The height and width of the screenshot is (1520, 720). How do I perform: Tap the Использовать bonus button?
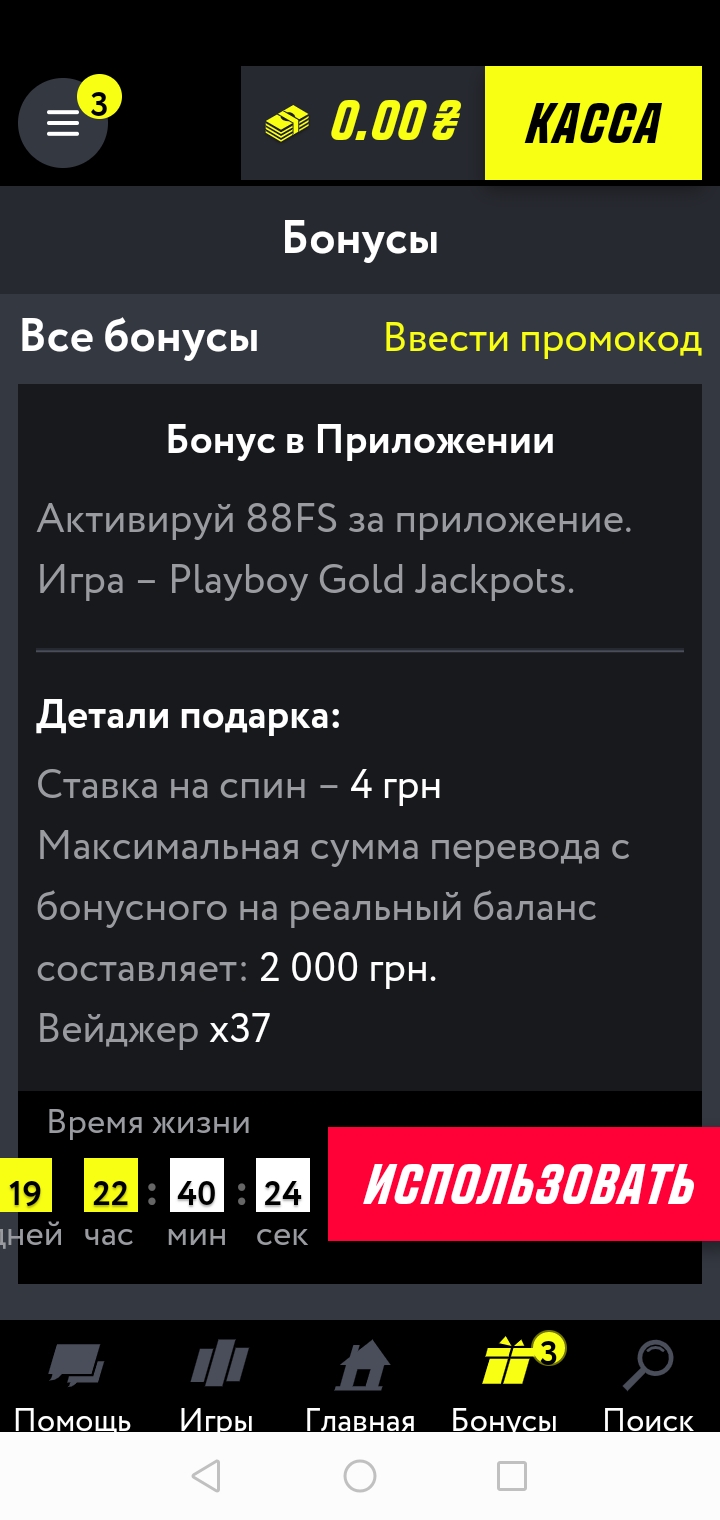(528, 1184)
